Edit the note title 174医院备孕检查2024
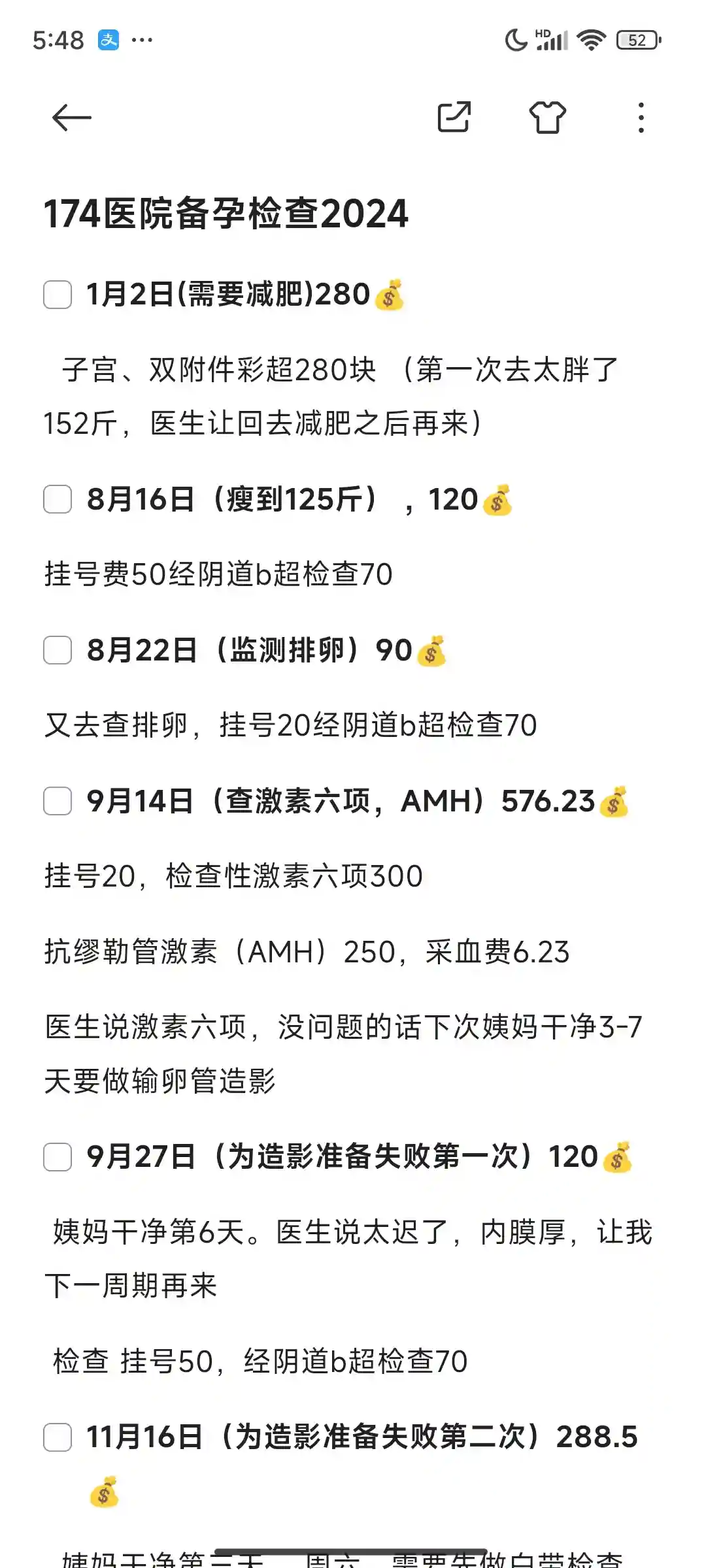The image size is (706, 1568). click(226, 214)
